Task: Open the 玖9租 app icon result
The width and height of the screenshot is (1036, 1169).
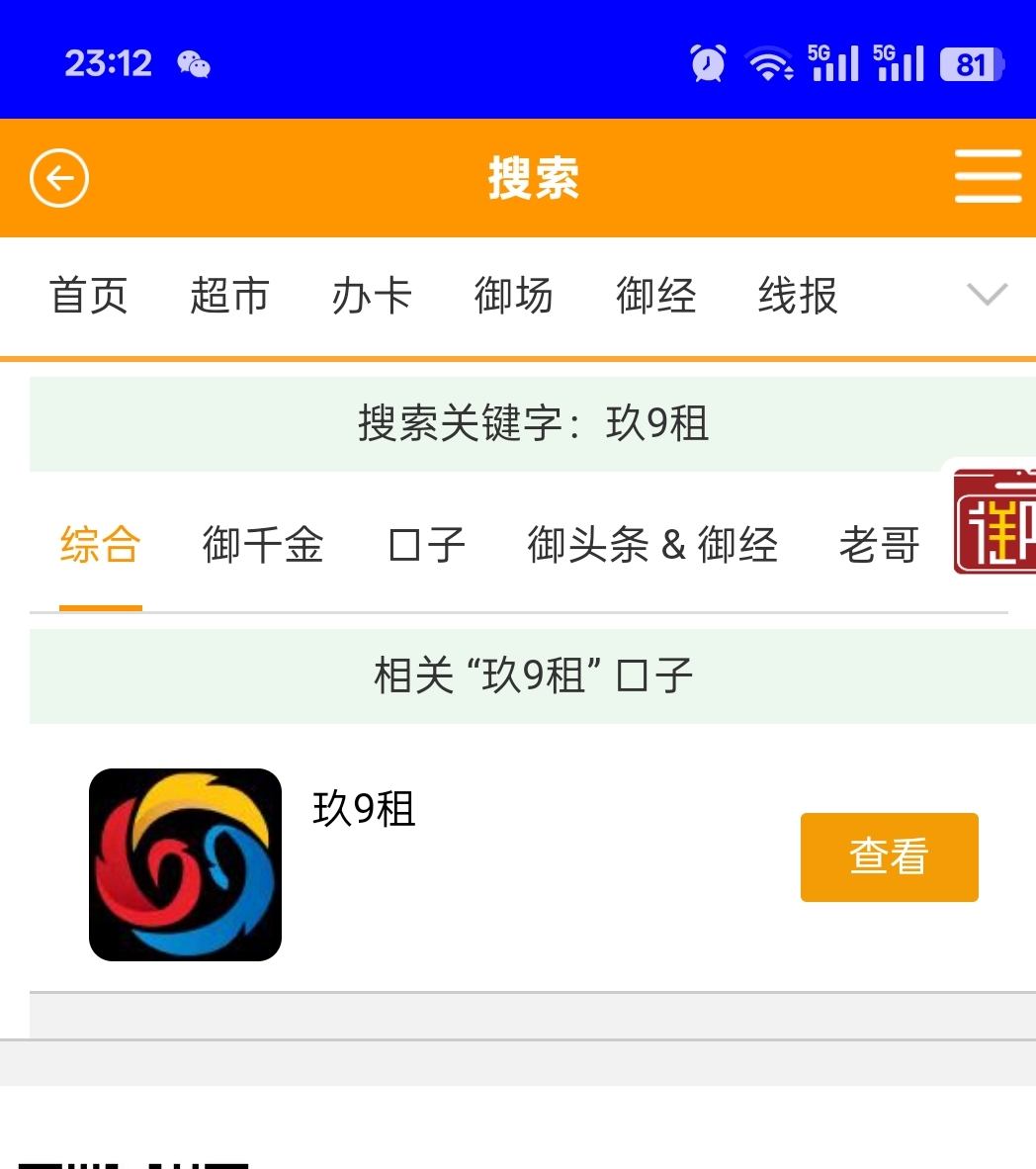Action: tap(185, 864)
